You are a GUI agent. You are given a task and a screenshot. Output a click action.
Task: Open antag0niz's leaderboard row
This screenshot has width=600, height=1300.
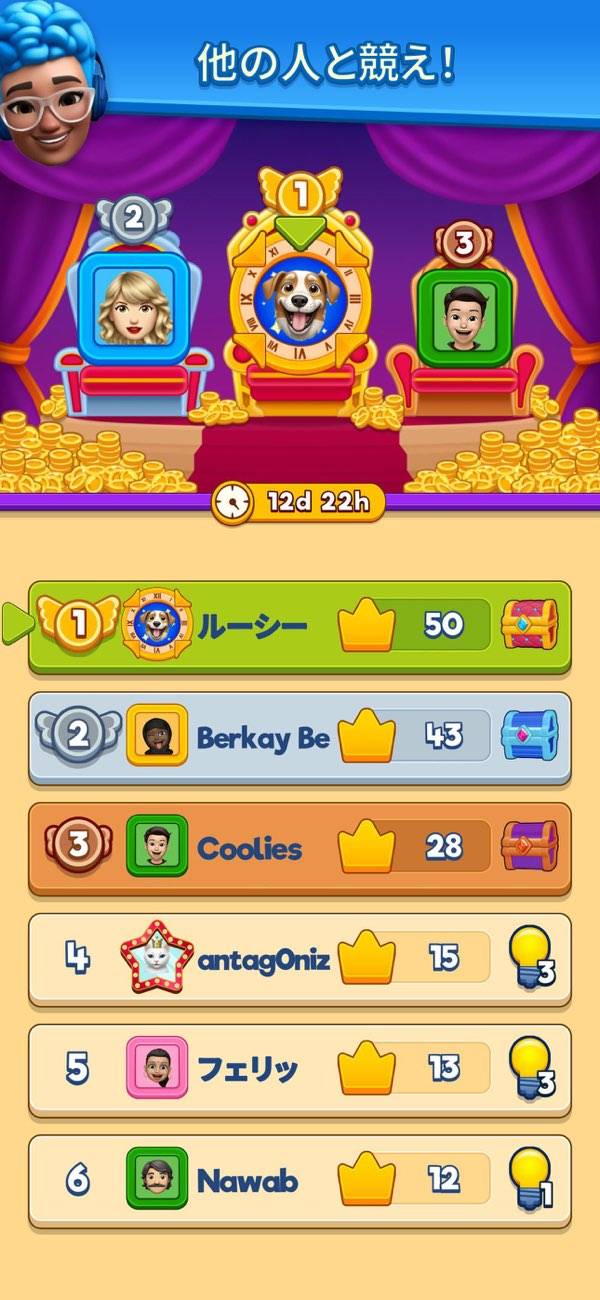point(300,959)
